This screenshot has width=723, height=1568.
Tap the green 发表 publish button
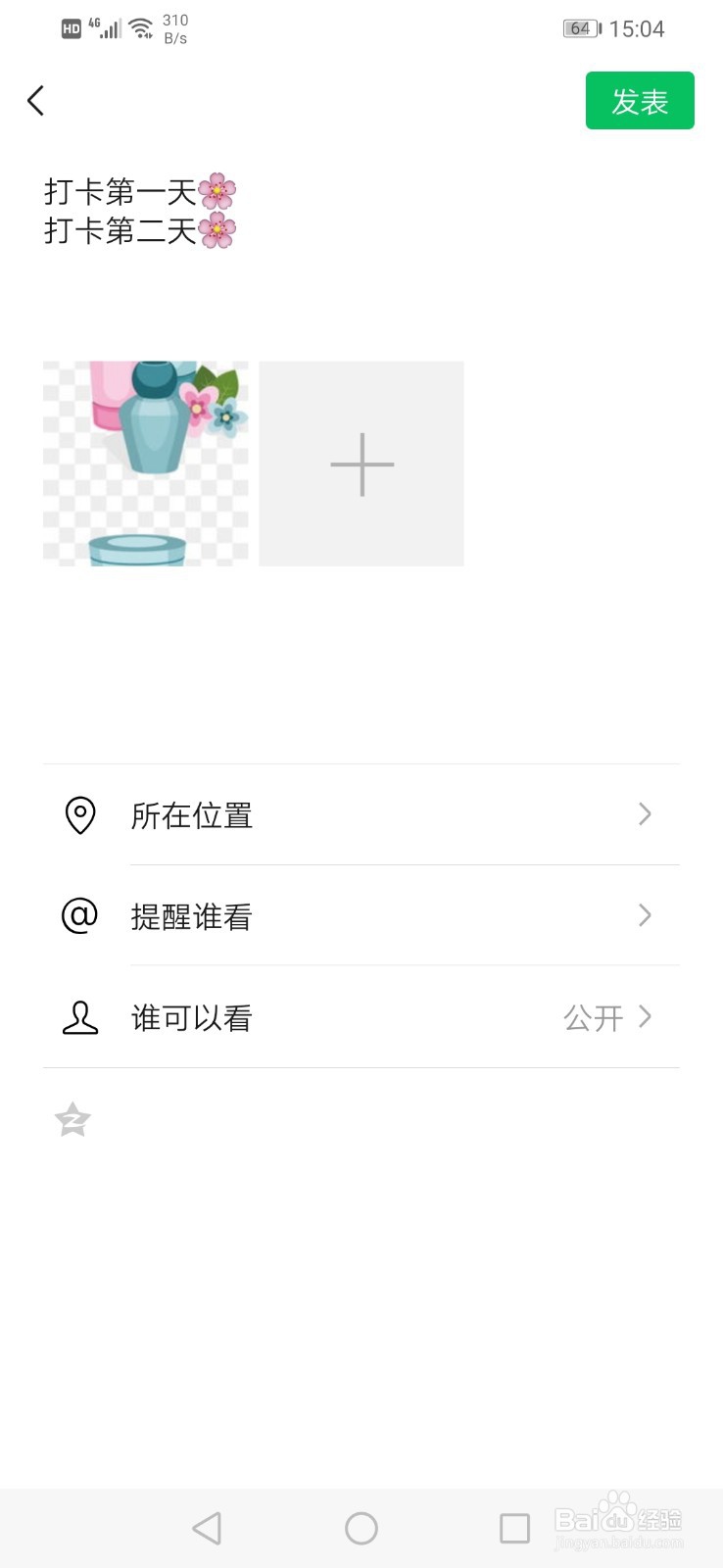tap(639, 101)
